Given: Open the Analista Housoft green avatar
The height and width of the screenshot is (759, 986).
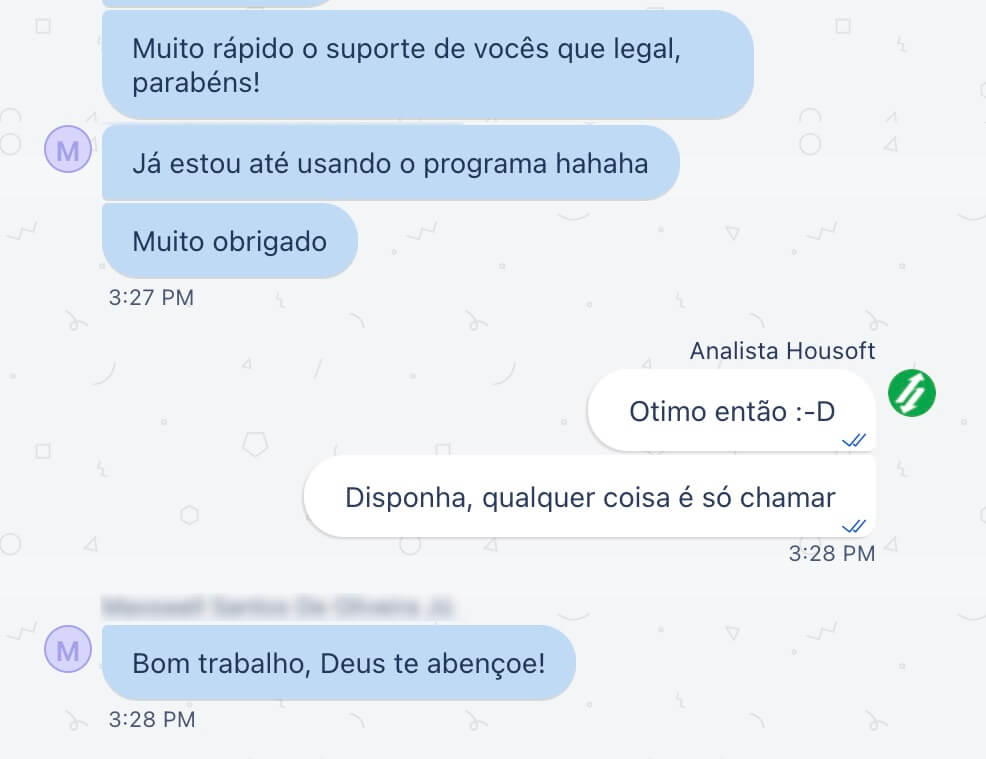Looking at the screenshot, I should 911,393.
